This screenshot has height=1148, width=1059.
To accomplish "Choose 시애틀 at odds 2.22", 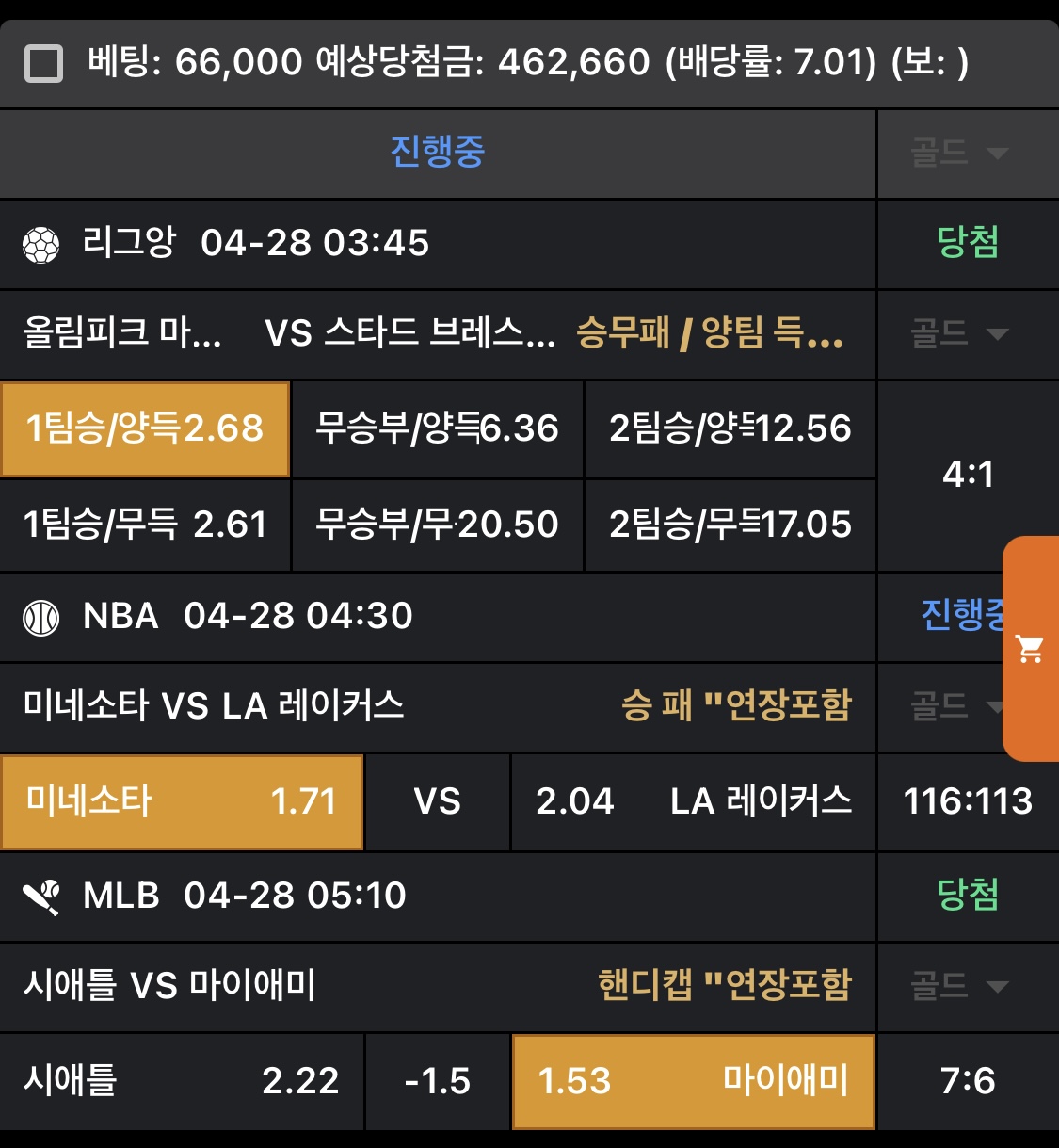I will 182,1081.
